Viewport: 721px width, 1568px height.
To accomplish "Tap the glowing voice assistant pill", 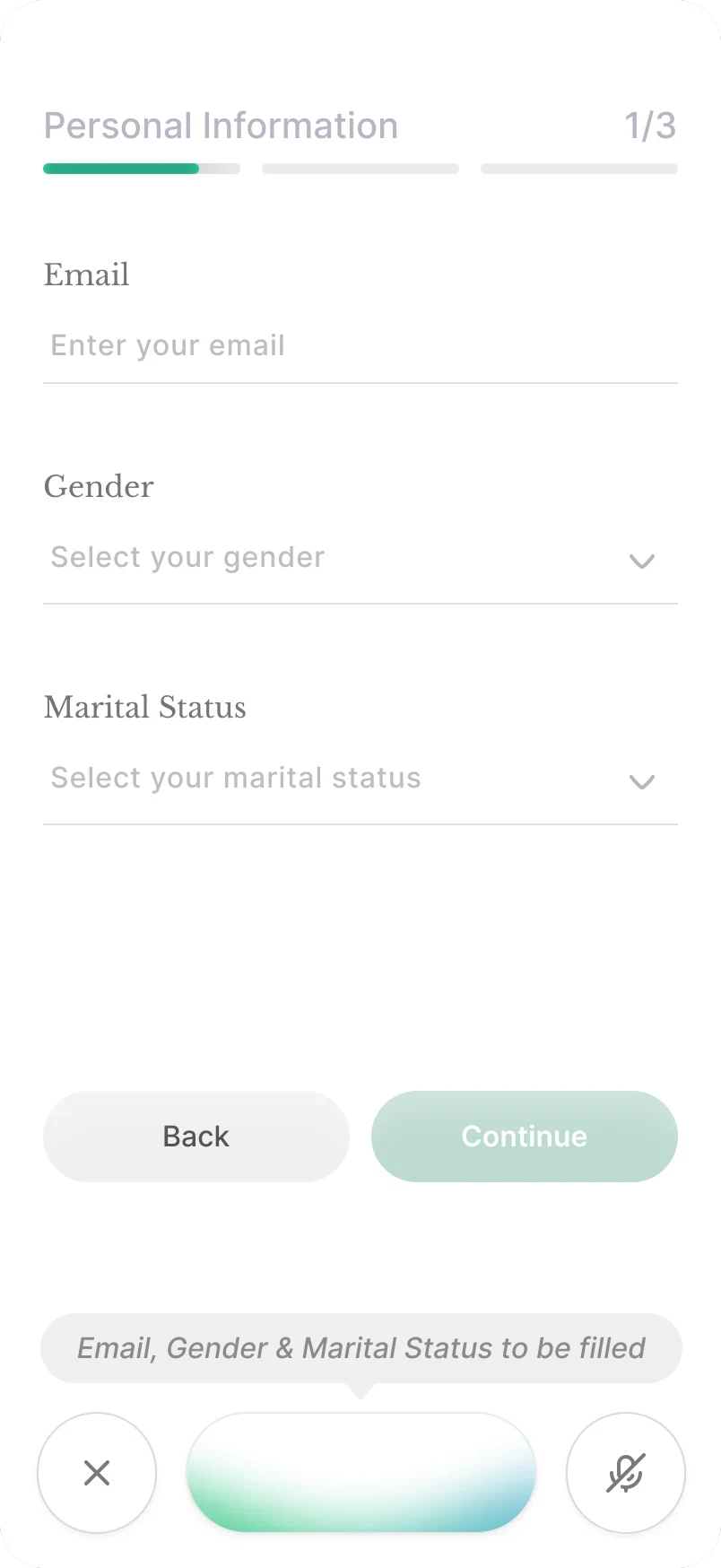I will [361, 1473].
